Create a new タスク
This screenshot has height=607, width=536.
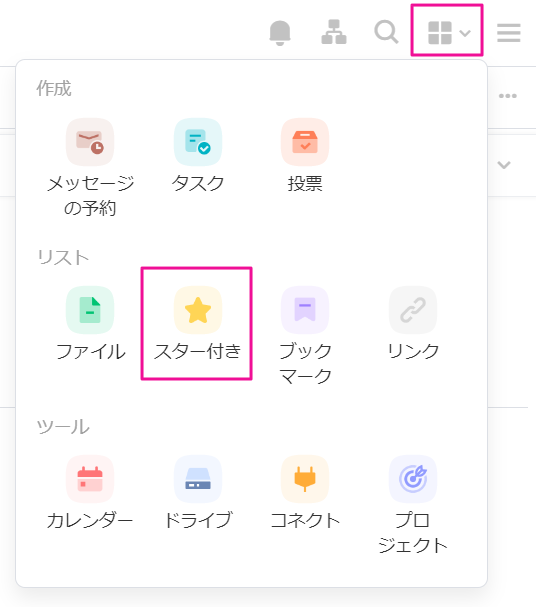[198, 156]
